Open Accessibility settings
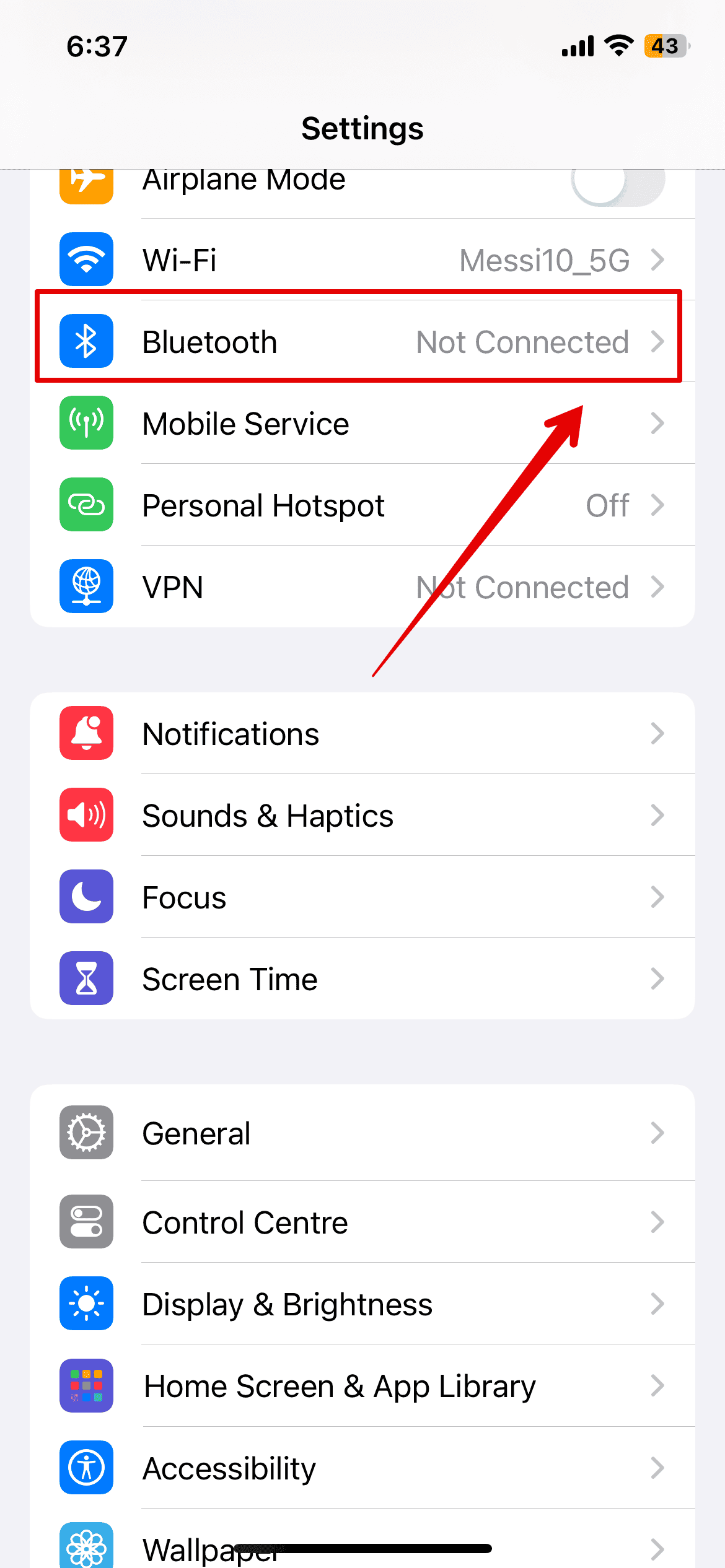This screenshot has width=725, height=1568. (362, 1468)
